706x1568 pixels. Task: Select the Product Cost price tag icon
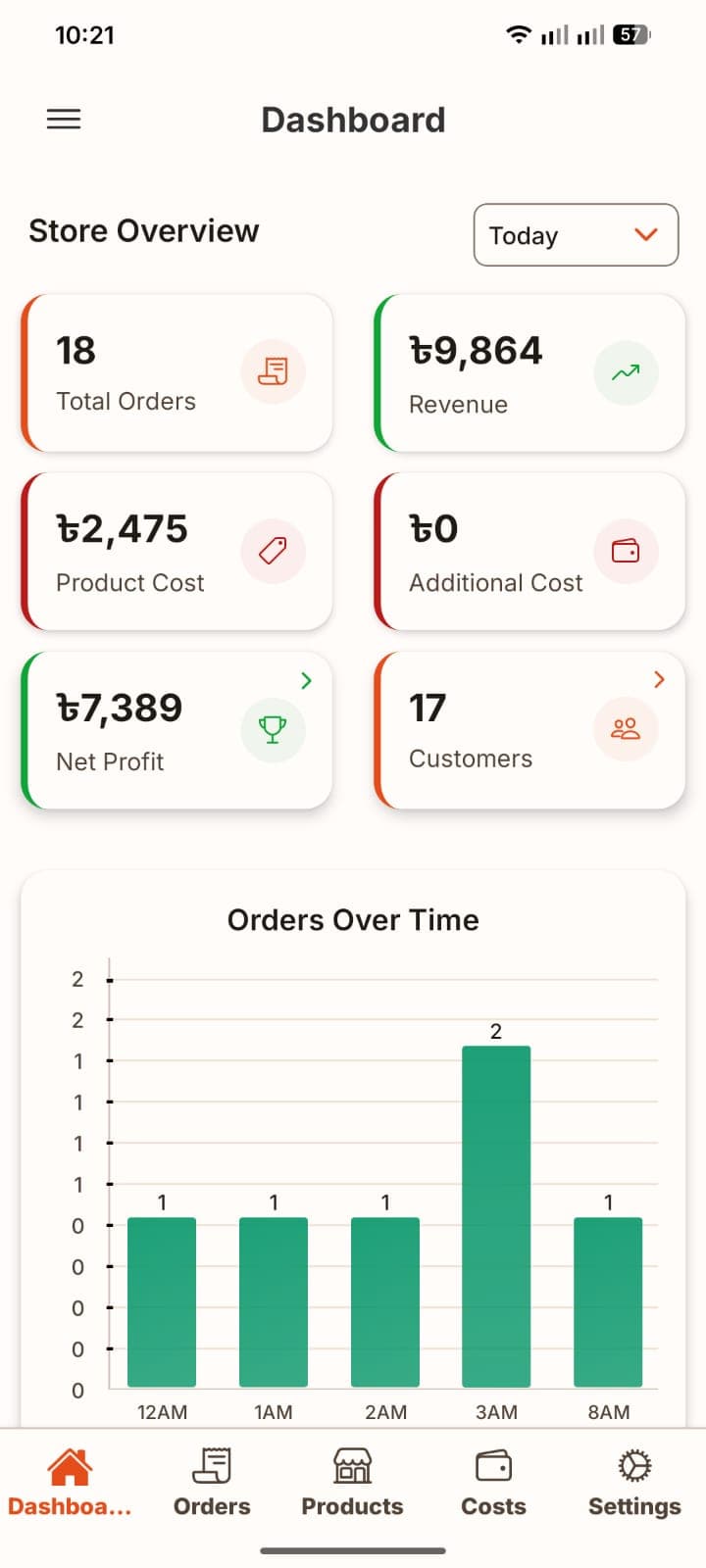click(x=273, y=551)
